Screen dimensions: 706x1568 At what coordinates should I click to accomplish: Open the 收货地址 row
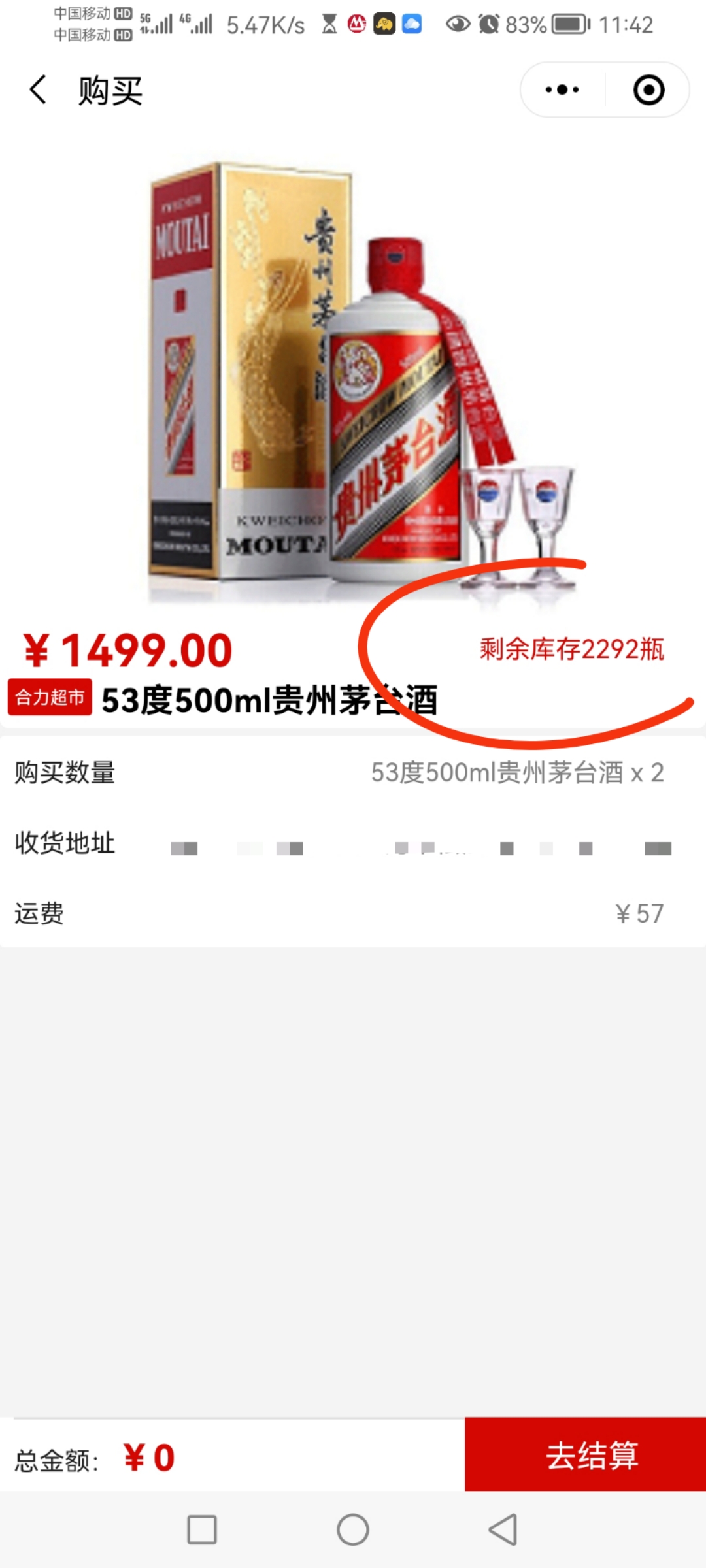click(x=353, y=843)
